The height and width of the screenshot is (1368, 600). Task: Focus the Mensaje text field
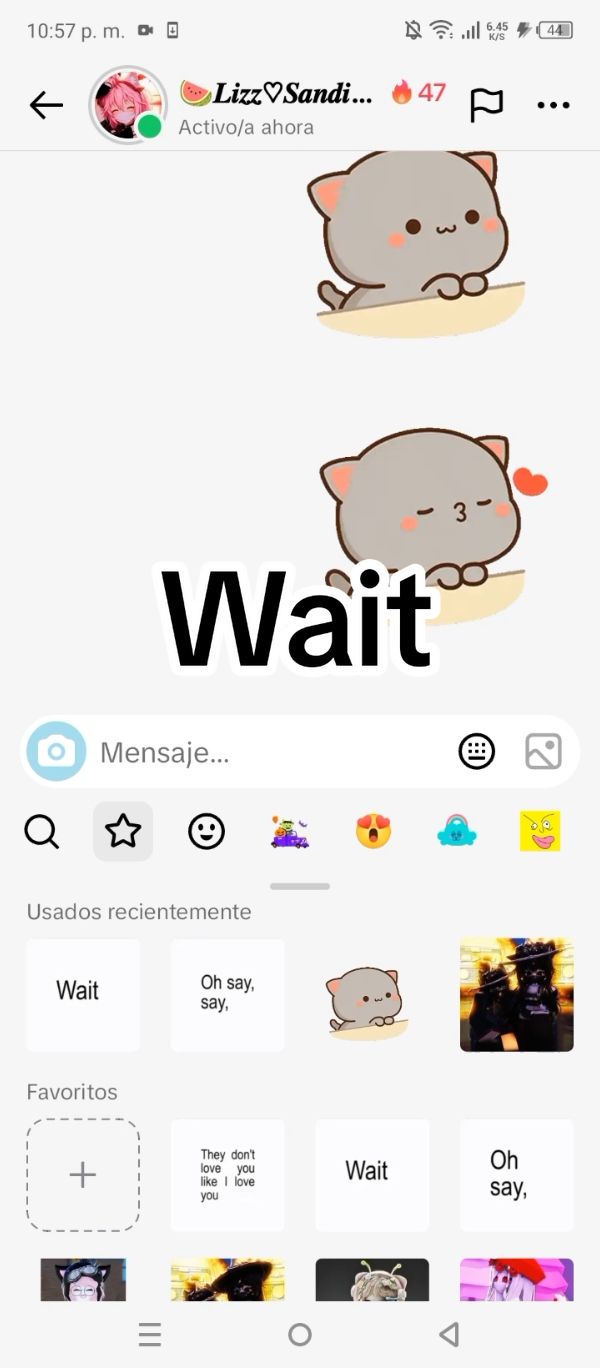point(270,752)
